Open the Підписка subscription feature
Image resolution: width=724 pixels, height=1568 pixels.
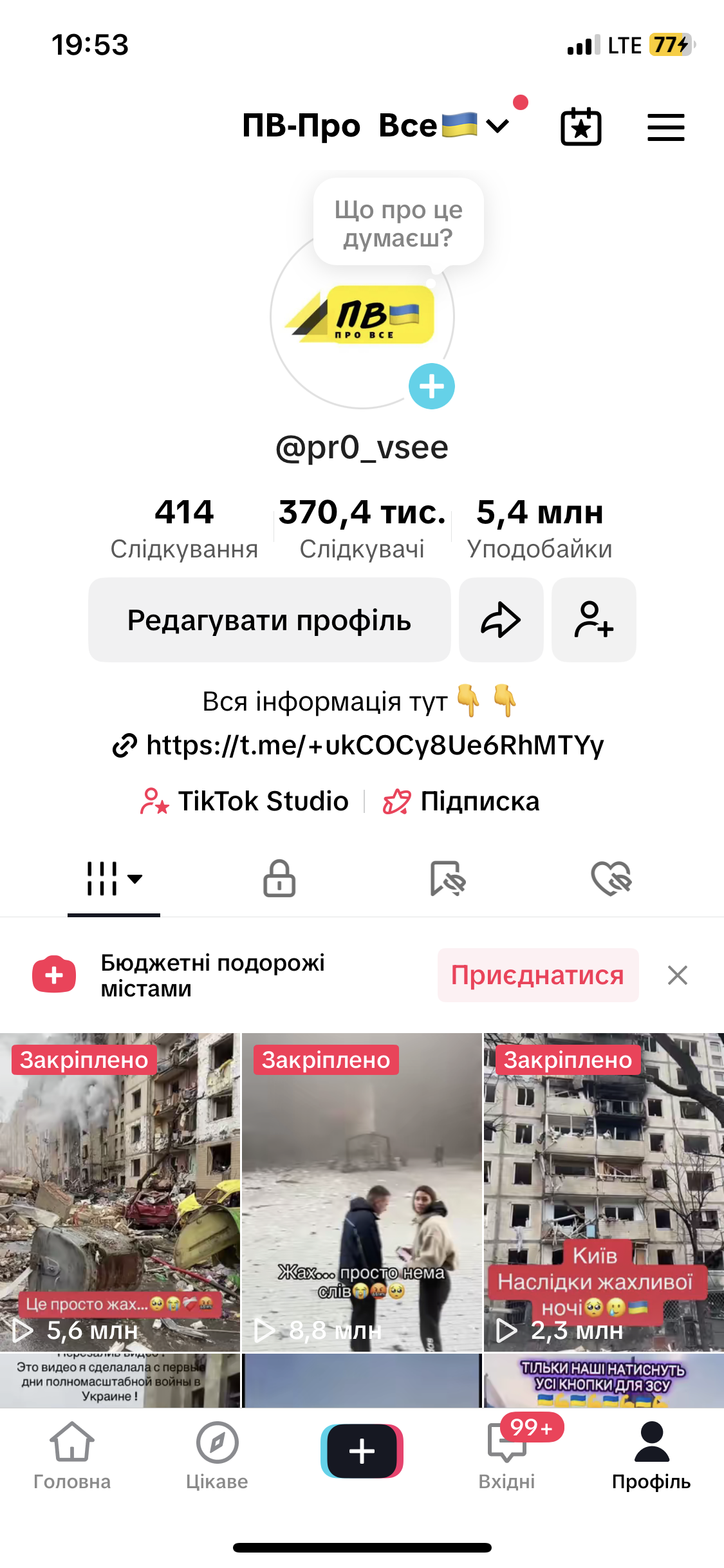coord(461,801)
